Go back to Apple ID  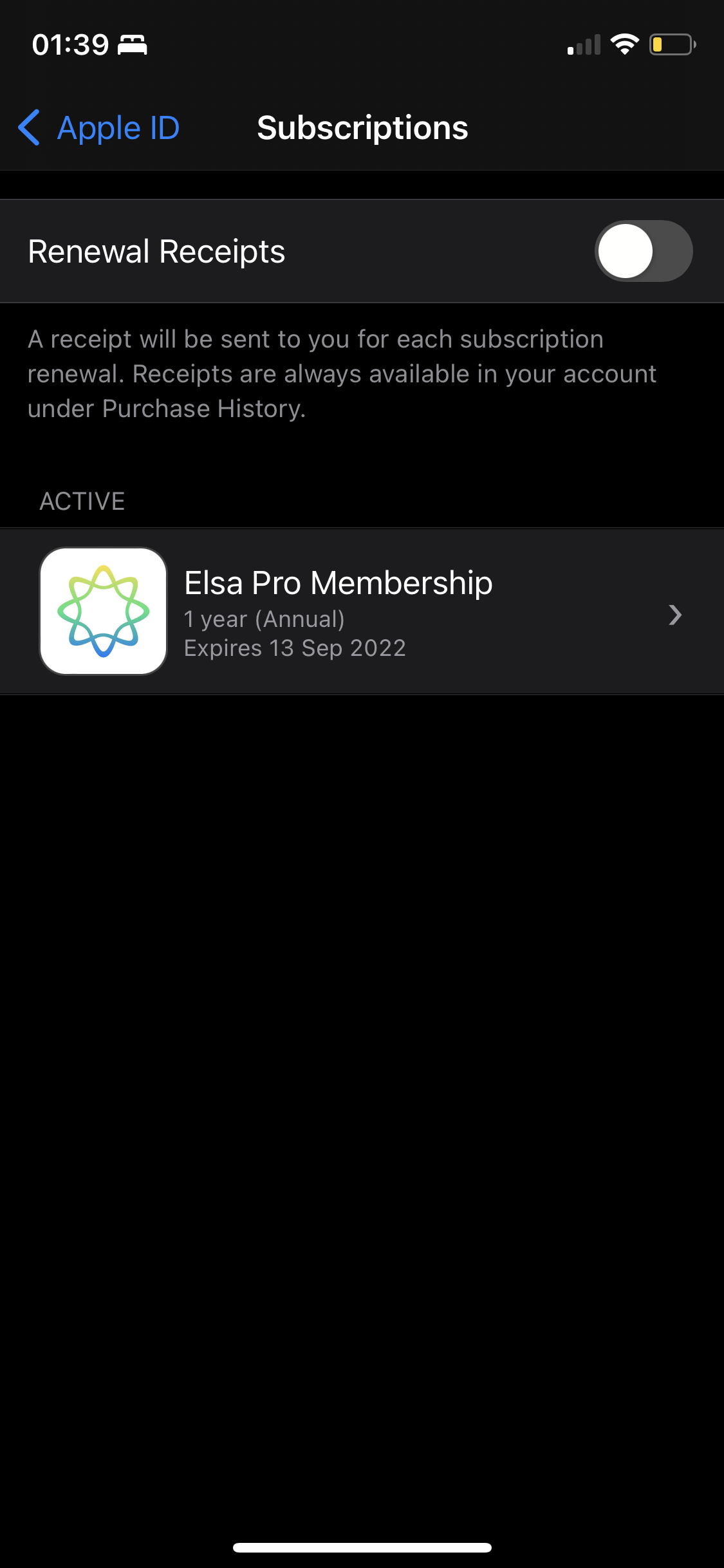click(99, 127)
